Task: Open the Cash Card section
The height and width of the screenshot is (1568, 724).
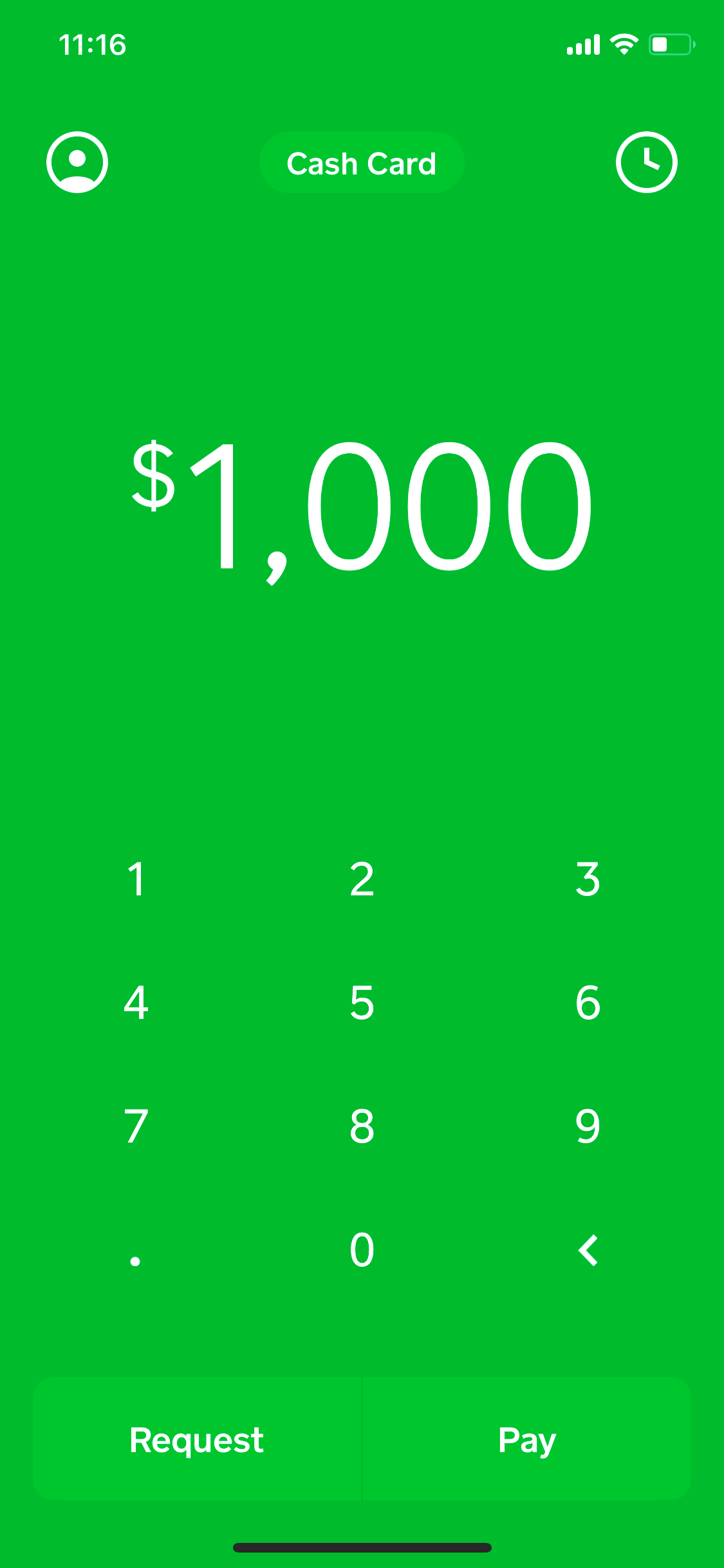Action: tap(362, 162)
